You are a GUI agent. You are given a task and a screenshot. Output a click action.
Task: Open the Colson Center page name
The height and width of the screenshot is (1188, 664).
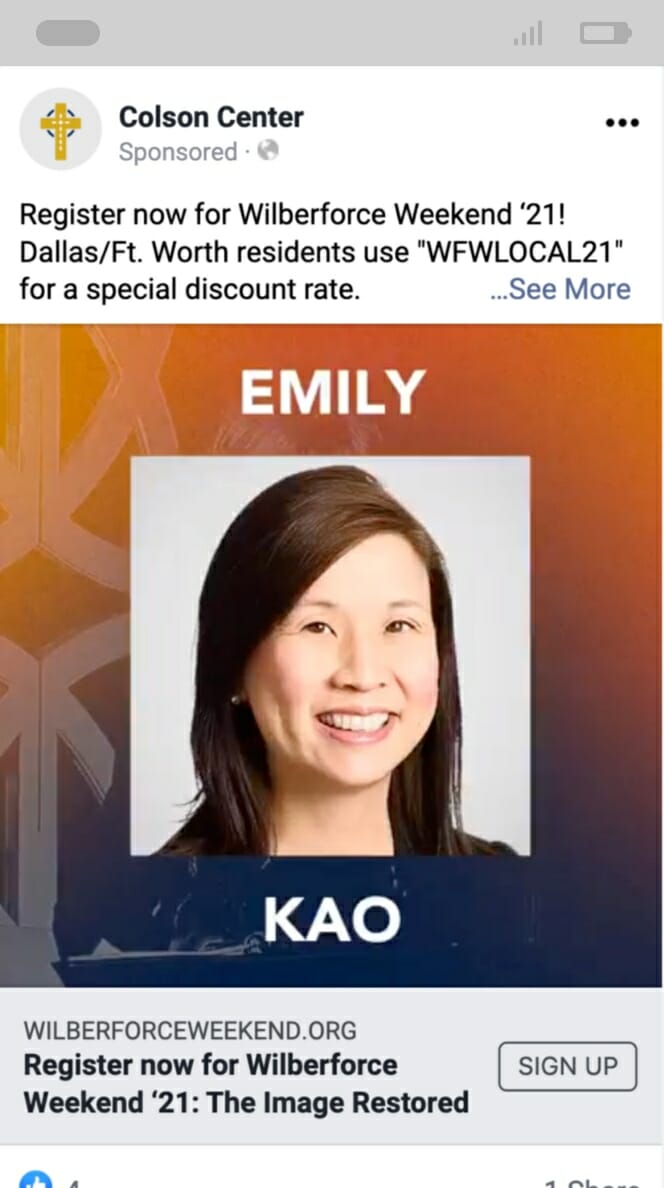(211, 117)
